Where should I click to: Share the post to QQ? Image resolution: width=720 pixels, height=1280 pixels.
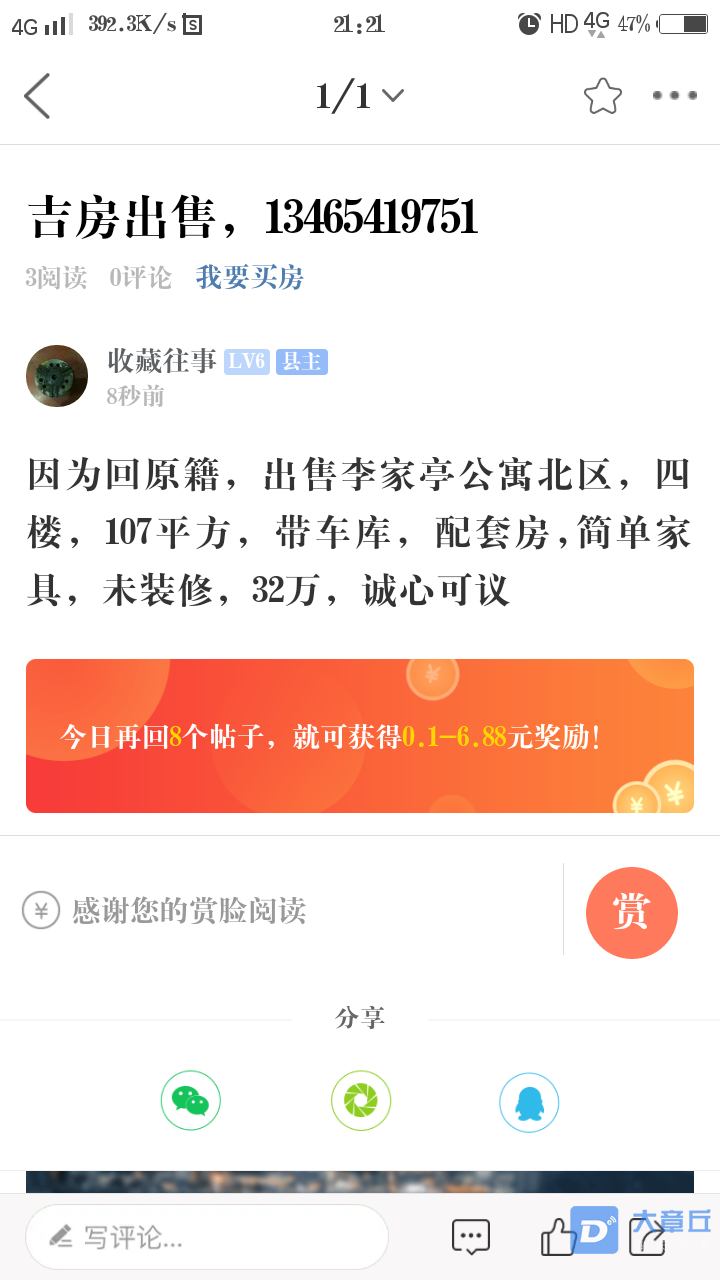click(x=529, y=1103)
